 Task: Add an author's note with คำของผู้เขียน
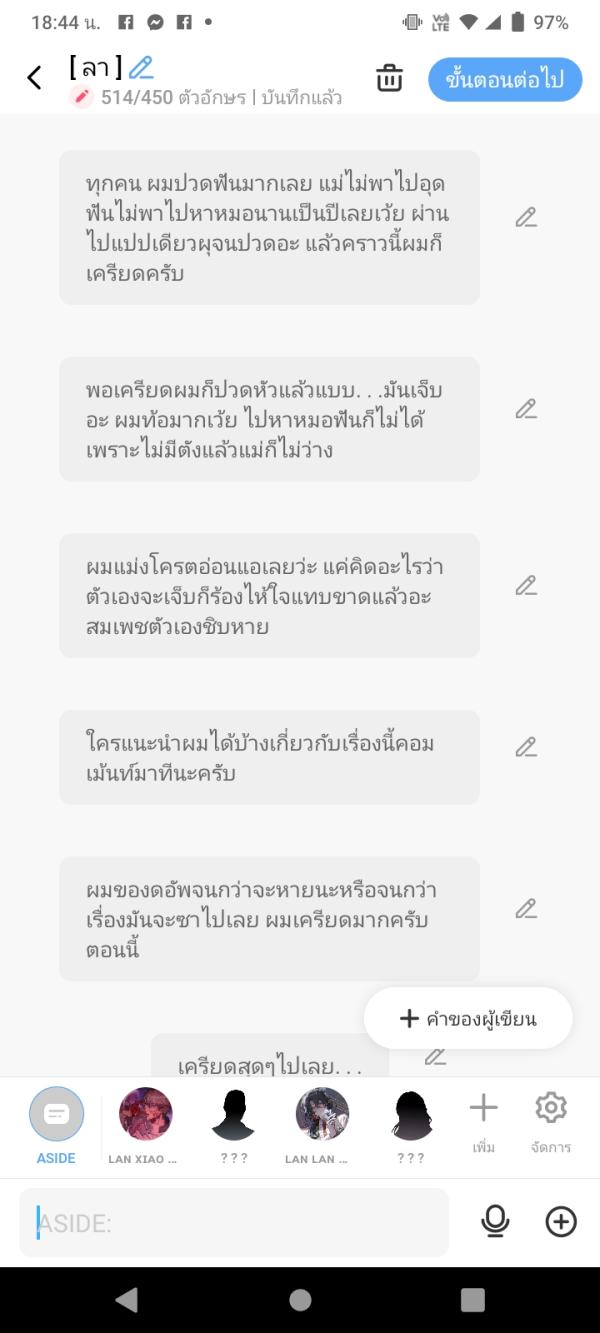[468, 1019]
